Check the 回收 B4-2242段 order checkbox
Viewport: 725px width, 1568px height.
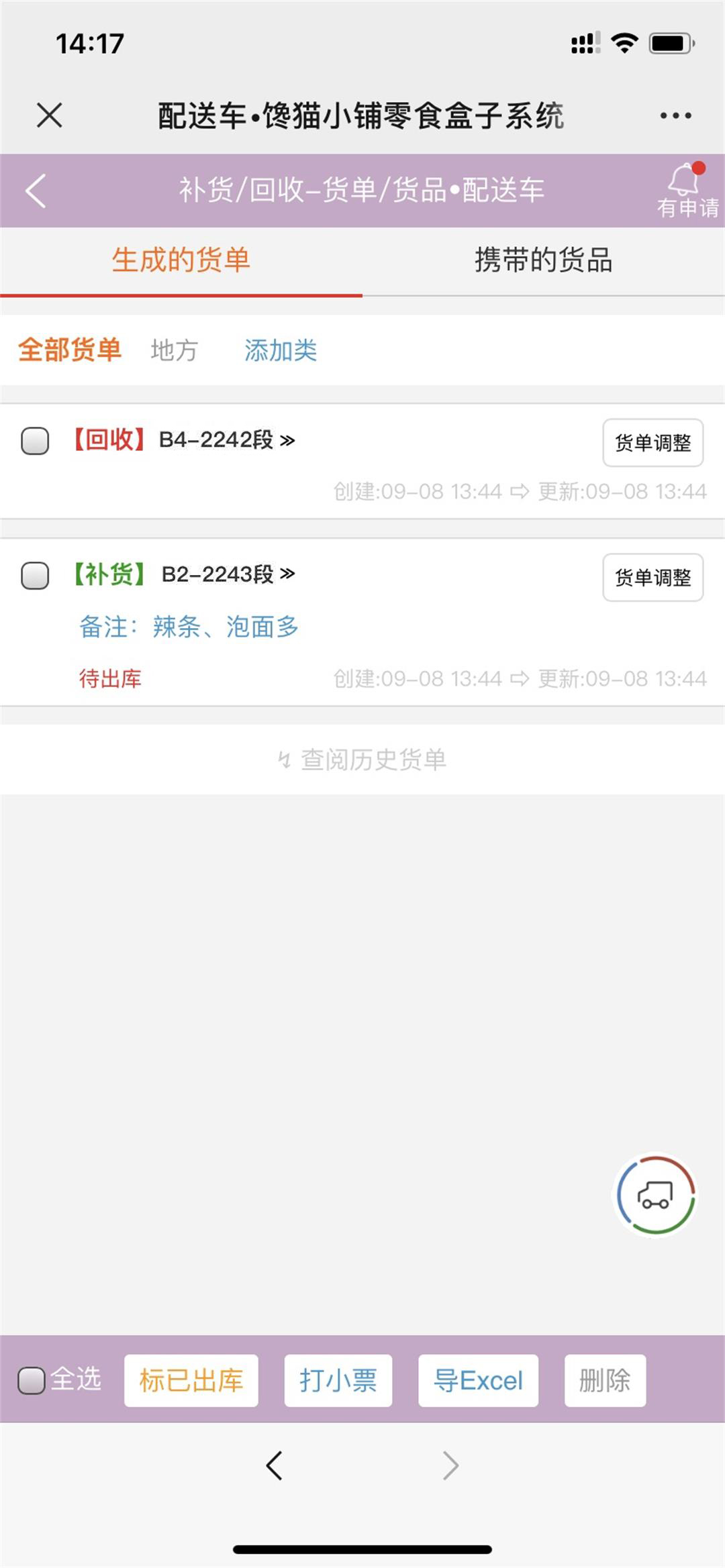35,441
